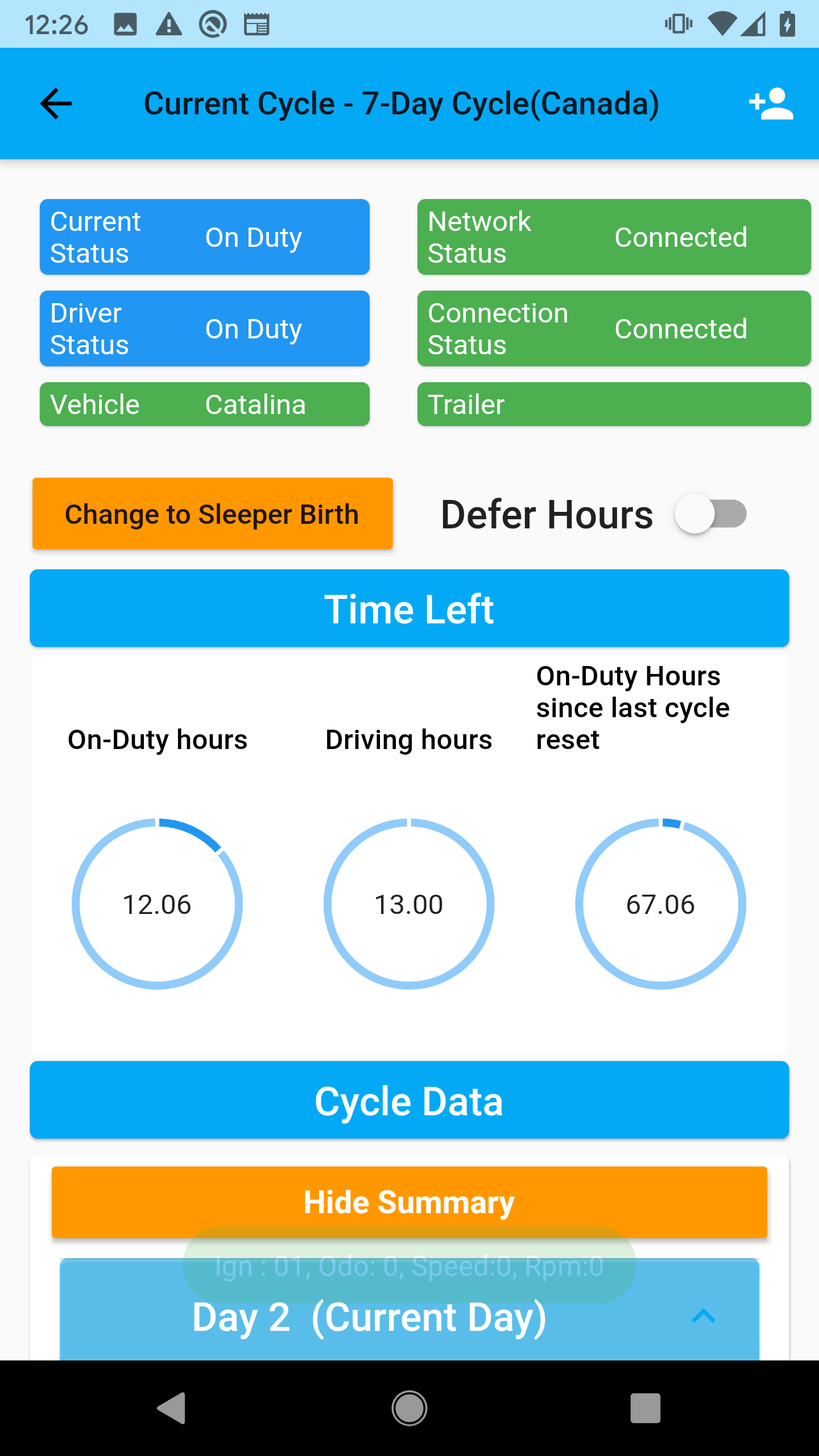The image size is (819, 1456).
Task: Enable the Defer Hours switch
Action: click(711, 514)
